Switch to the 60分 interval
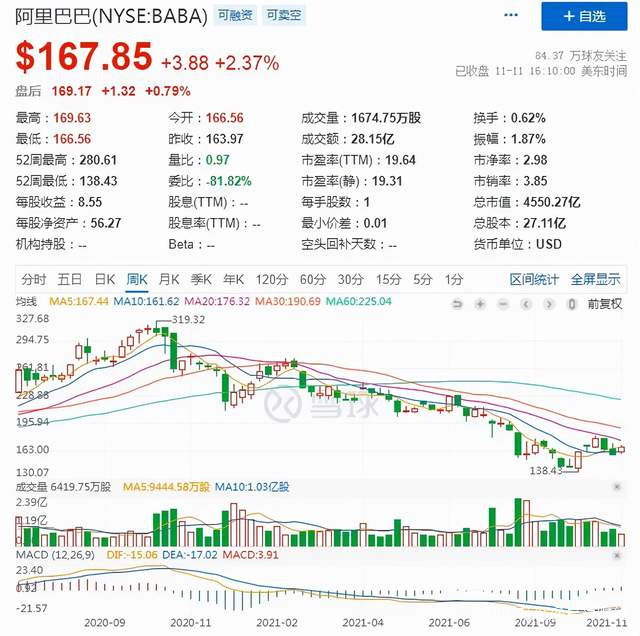This screenshot has width=640, height=636. click(x=312, y=279)
